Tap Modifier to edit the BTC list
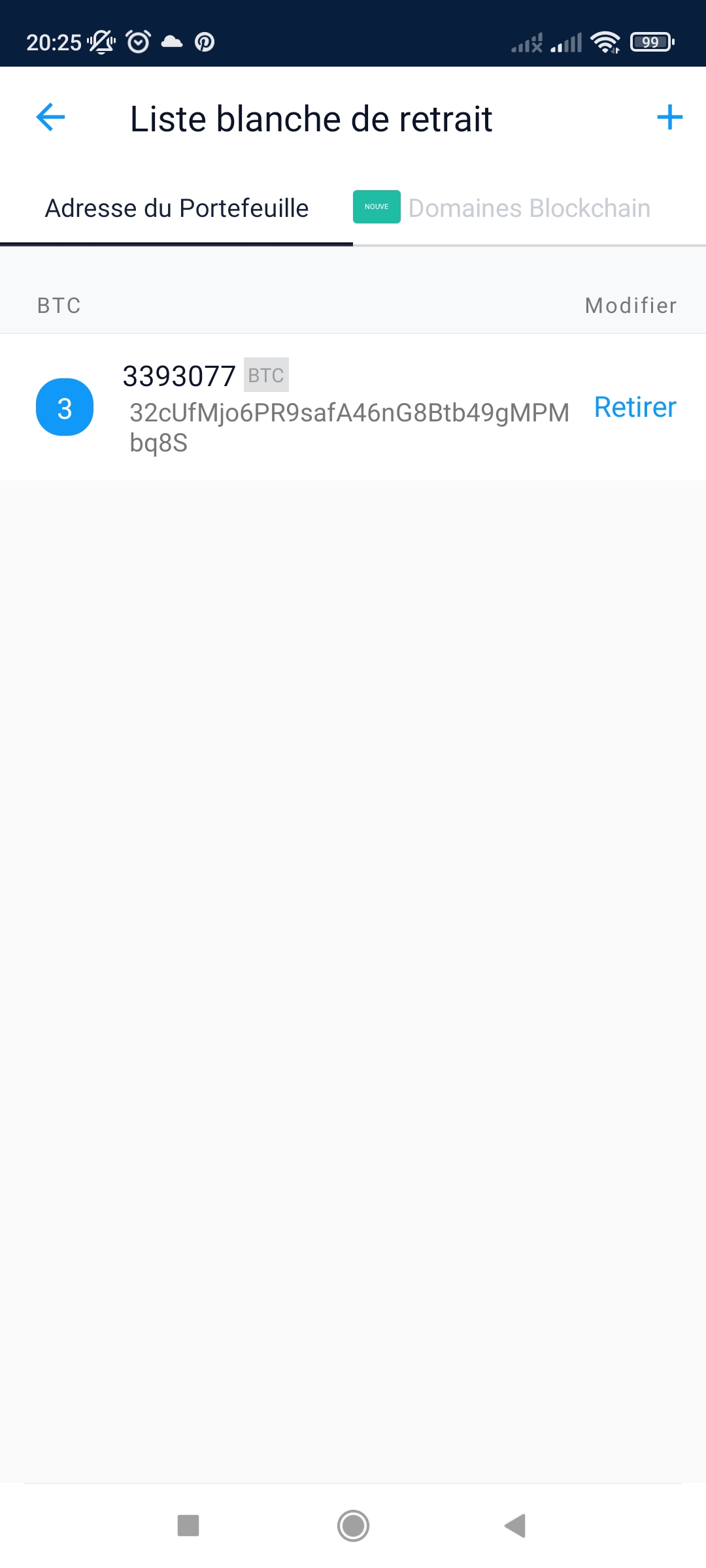Screen dimensions: 706x1568 [x=630, y=305]
